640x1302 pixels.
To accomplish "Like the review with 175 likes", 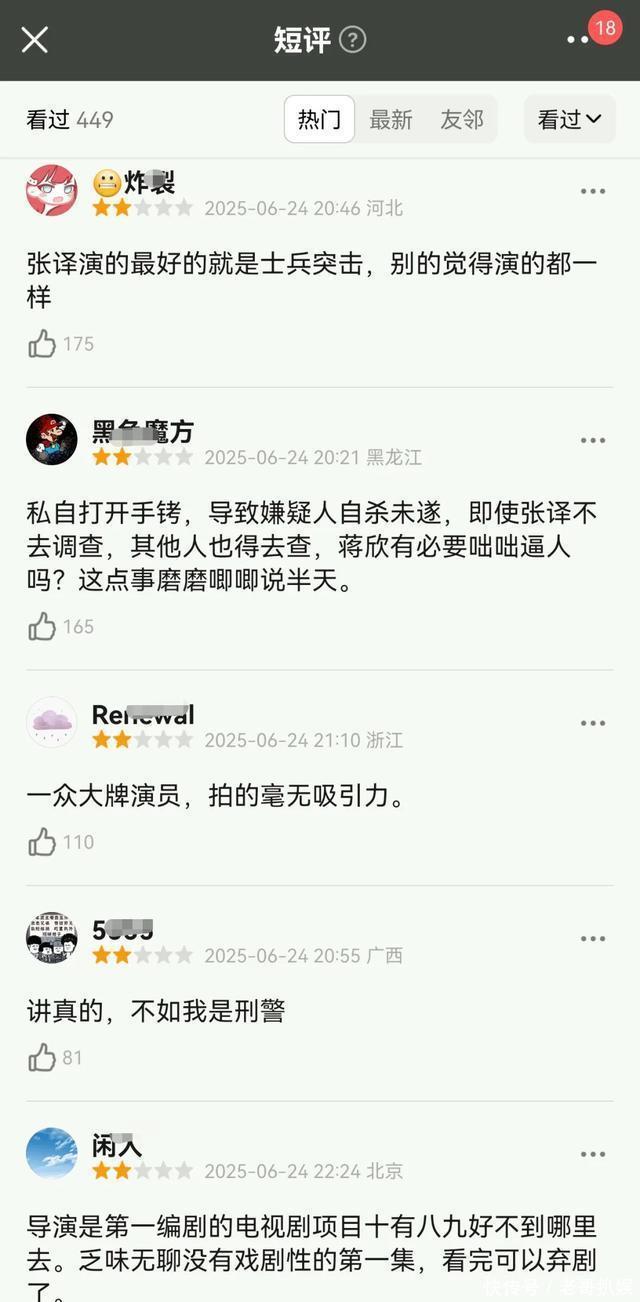I will coord(42,344).
